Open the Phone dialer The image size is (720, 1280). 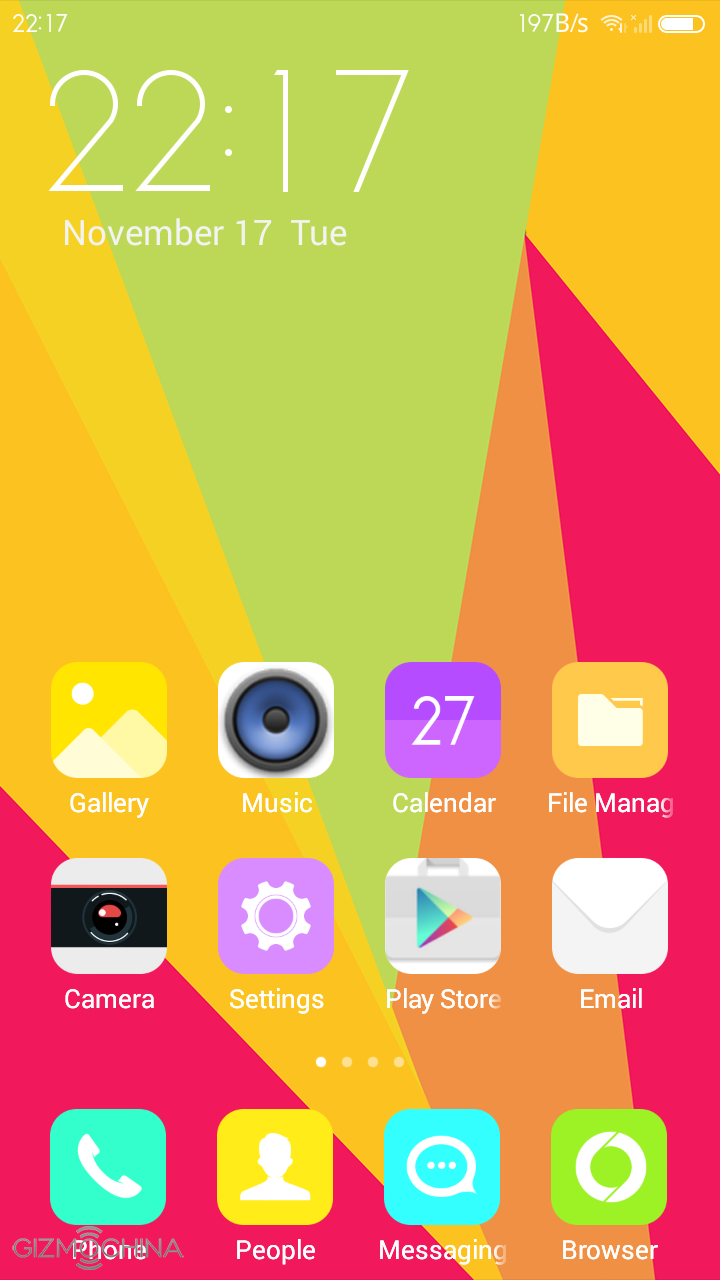click(x=108, y=1167)
